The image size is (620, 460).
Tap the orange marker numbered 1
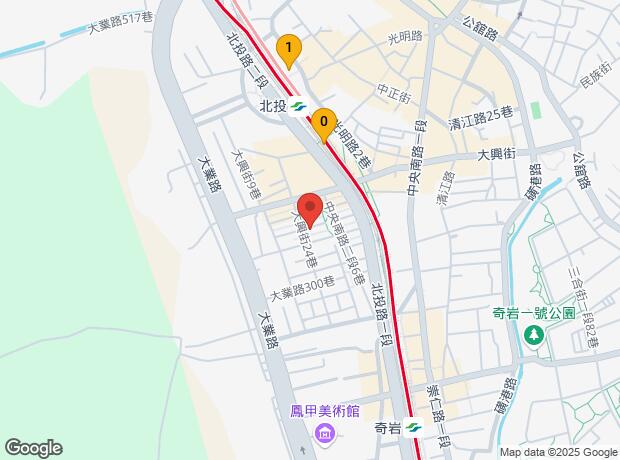point(289,49)
